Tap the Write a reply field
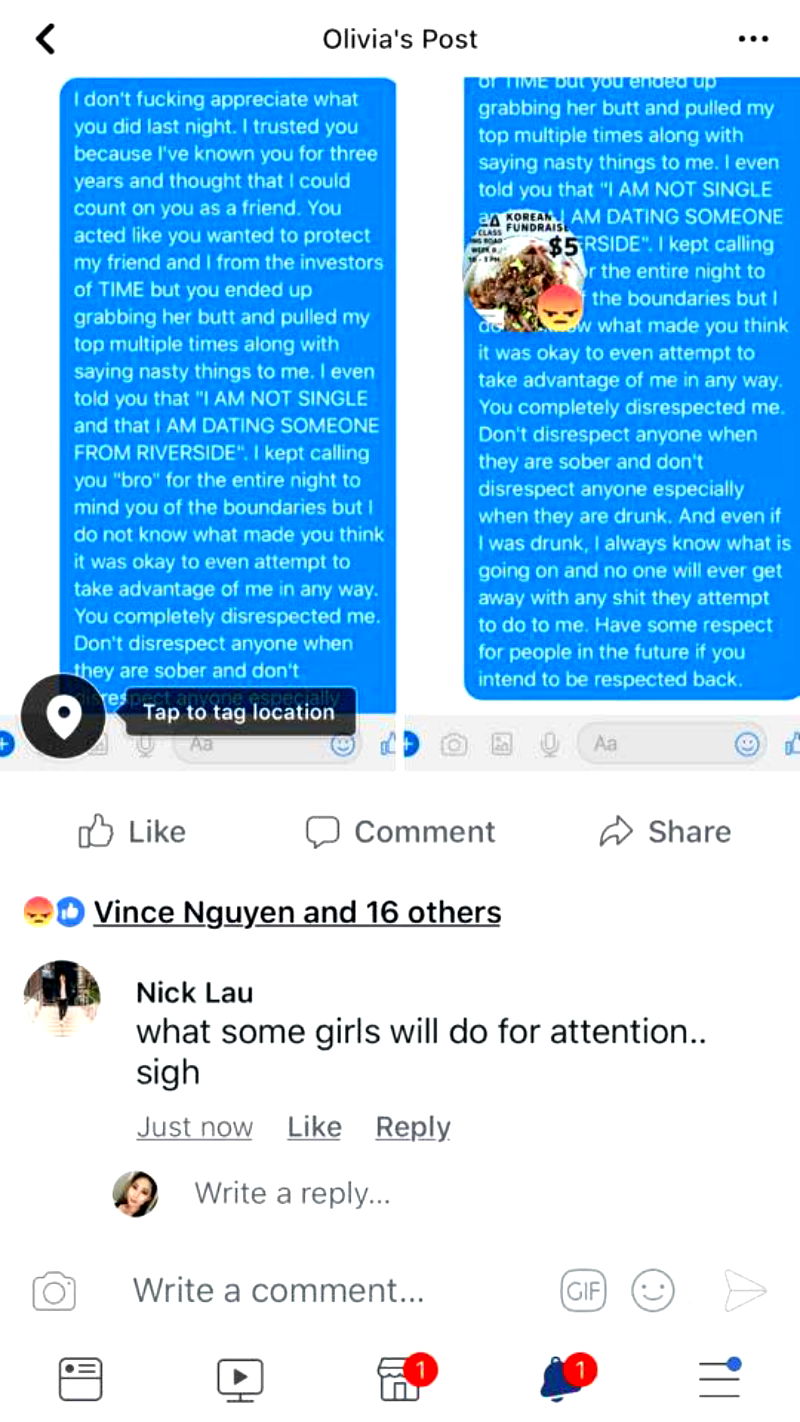Screen dimensions: 800x1422 pos(292,1193)
